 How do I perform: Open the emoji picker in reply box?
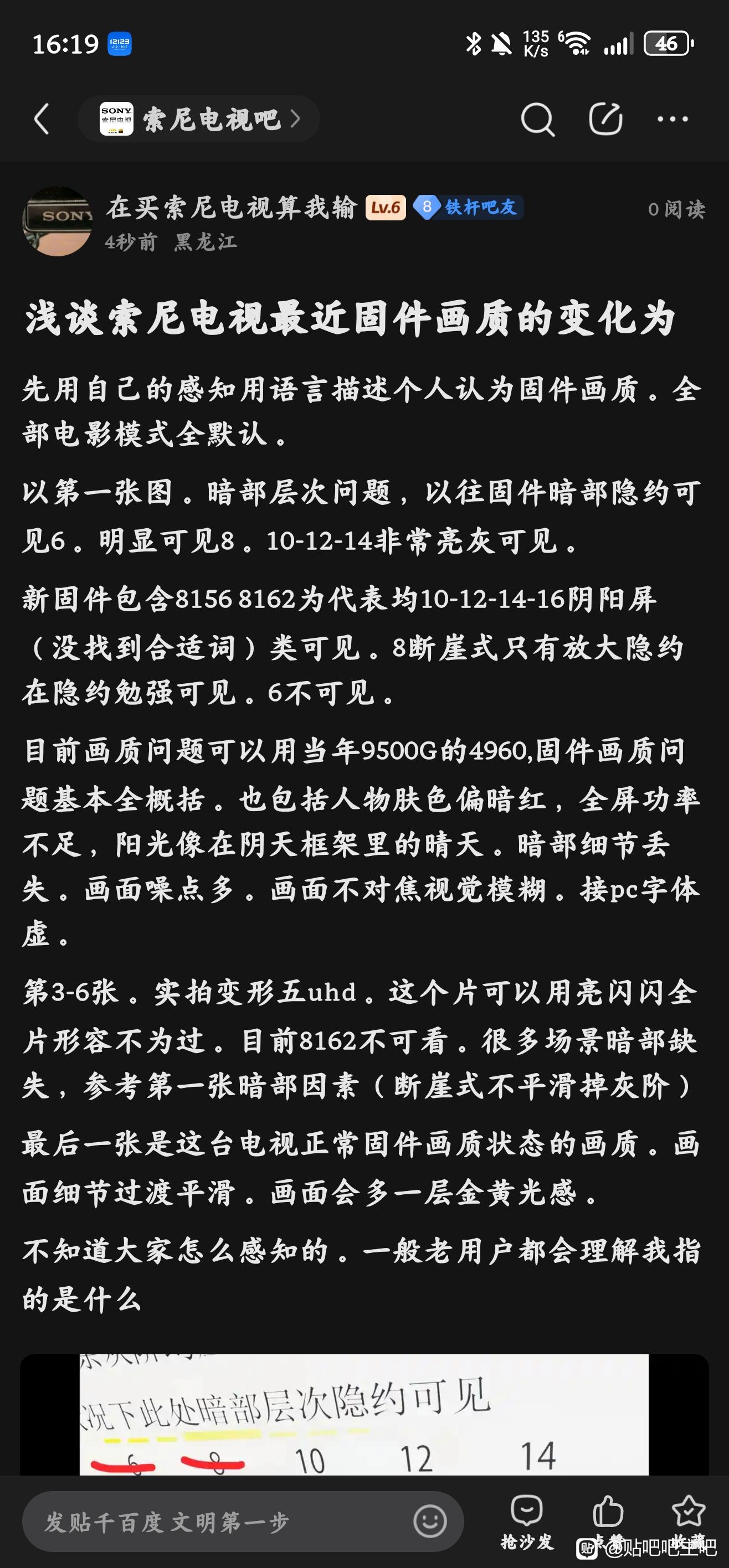pos(430,1521)
